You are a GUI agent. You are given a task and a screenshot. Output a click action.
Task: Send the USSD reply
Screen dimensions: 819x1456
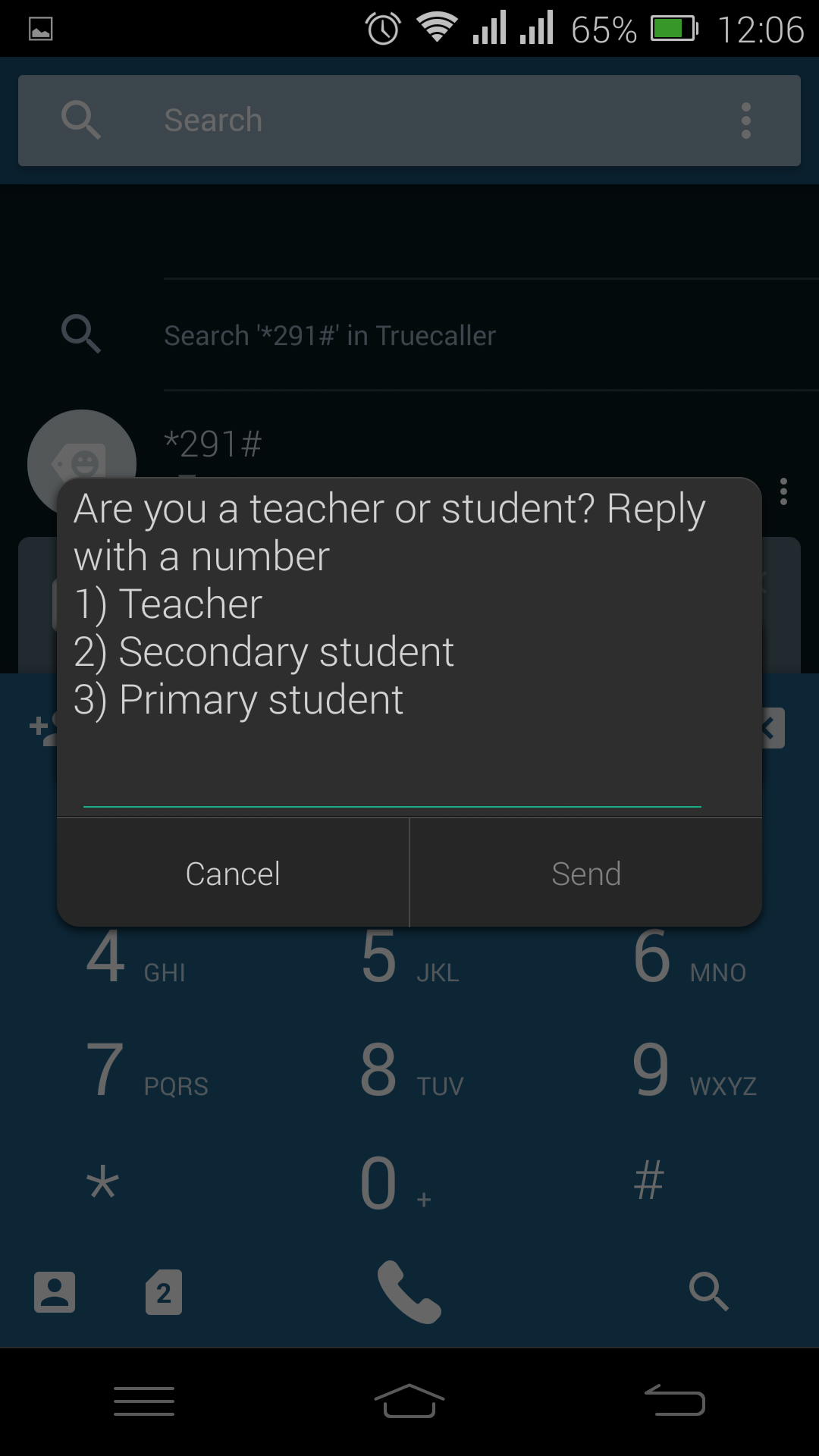[x=586, y=873]
